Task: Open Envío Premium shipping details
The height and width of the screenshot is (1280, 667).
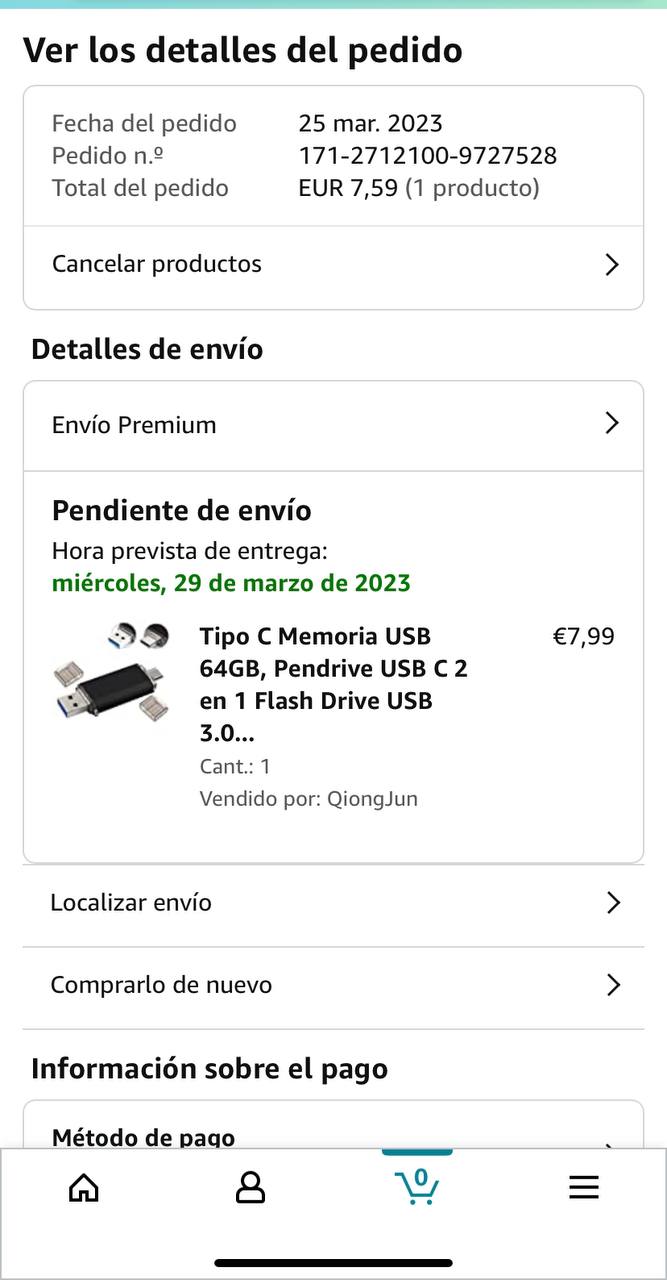Action: pos(333,425)
